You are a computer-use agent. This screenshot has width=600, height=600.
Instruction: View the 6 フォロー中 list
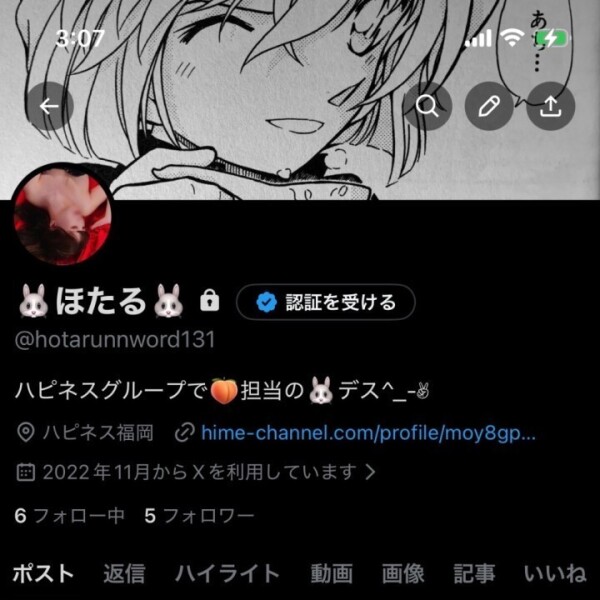coord(69,516)
